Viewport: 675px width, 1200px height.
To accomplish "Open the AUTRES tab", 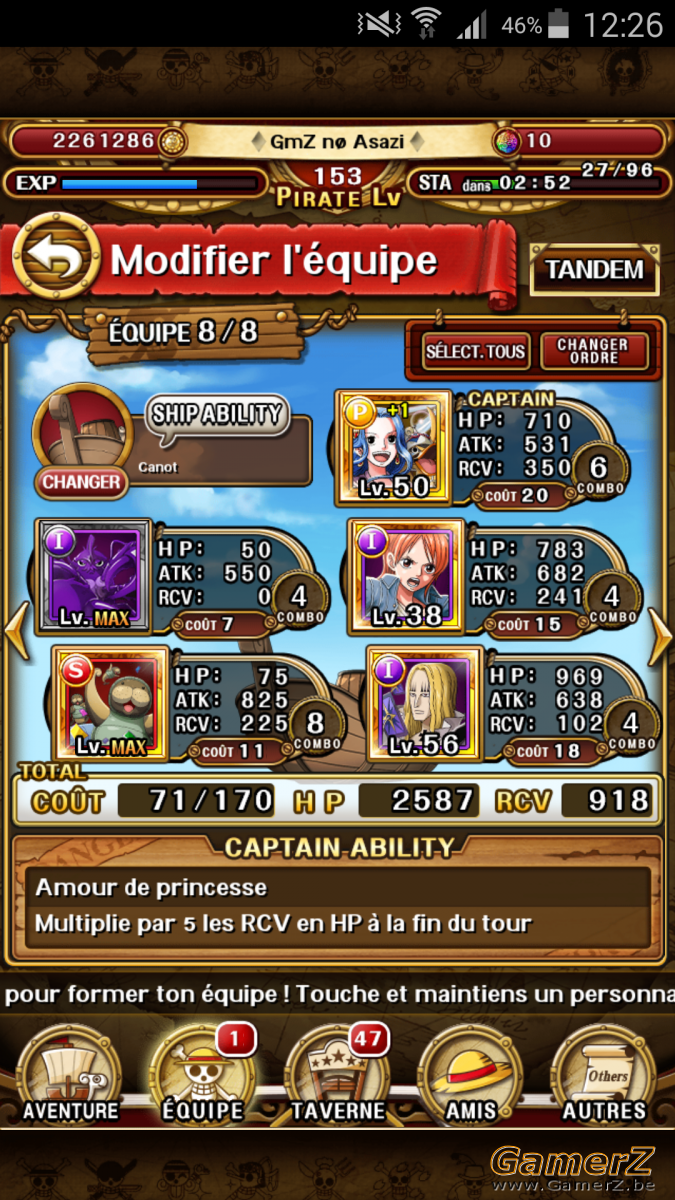I will coord(604,1075).
